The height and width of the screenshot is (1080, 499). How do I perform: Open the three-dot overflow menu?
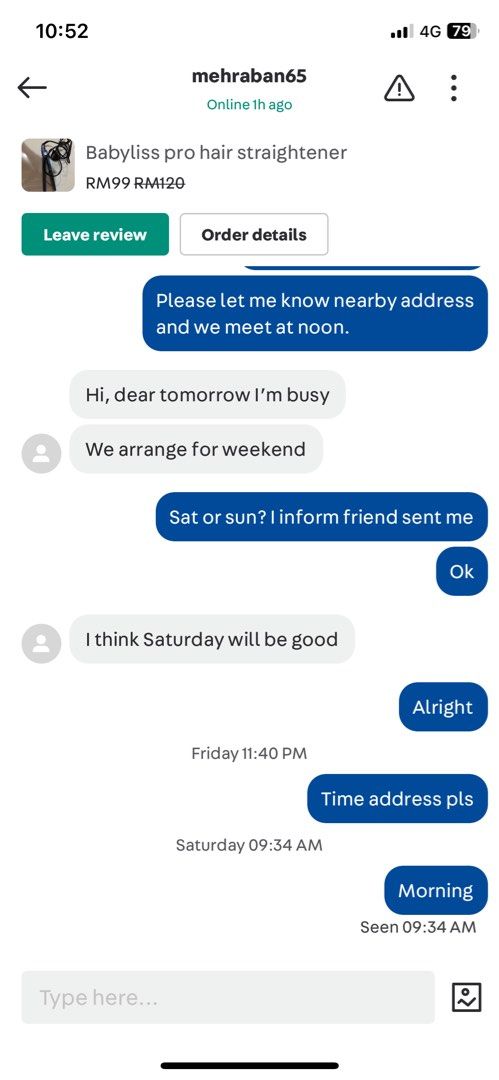[453, 88]
